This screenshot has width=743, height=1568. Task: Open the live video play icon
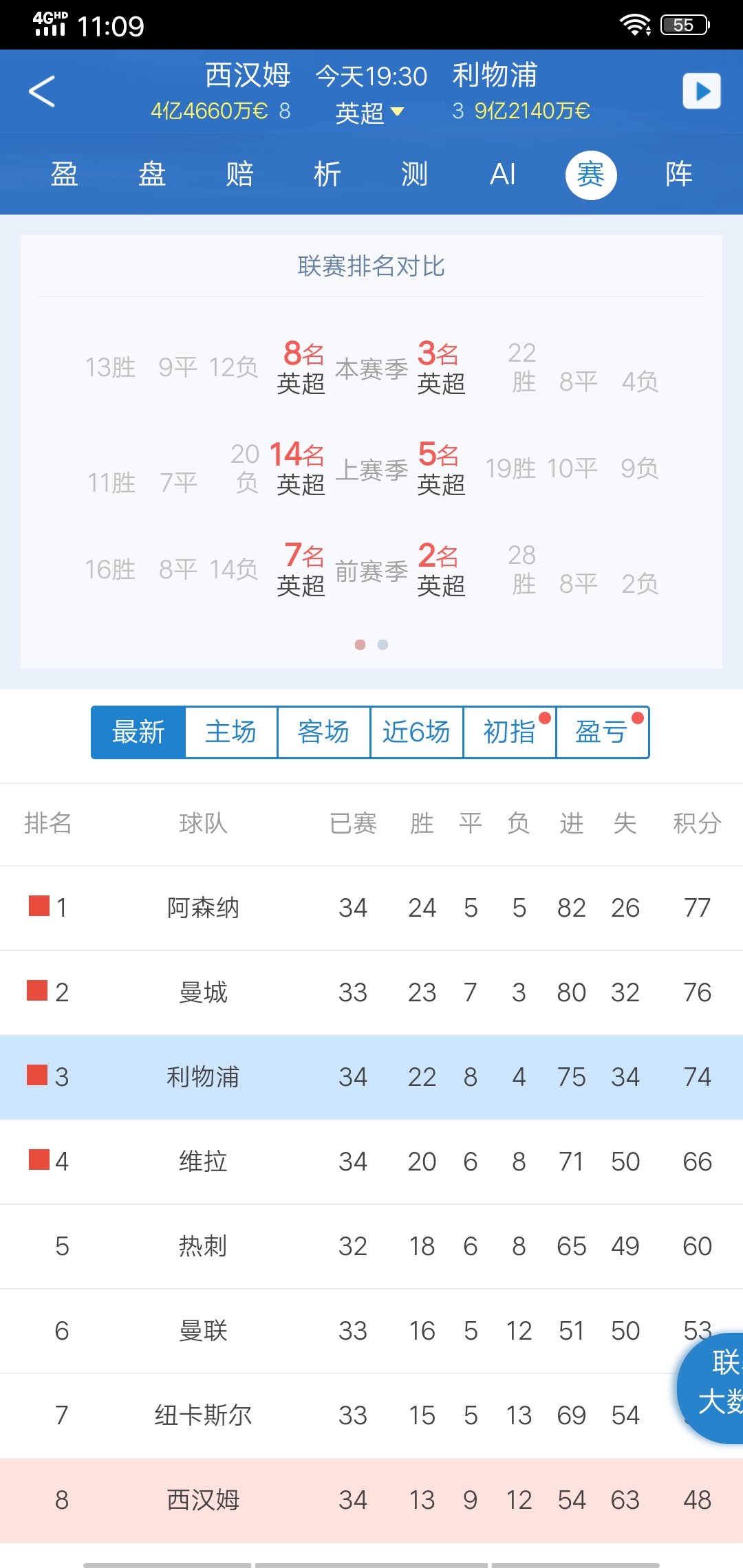coord(701,91)
